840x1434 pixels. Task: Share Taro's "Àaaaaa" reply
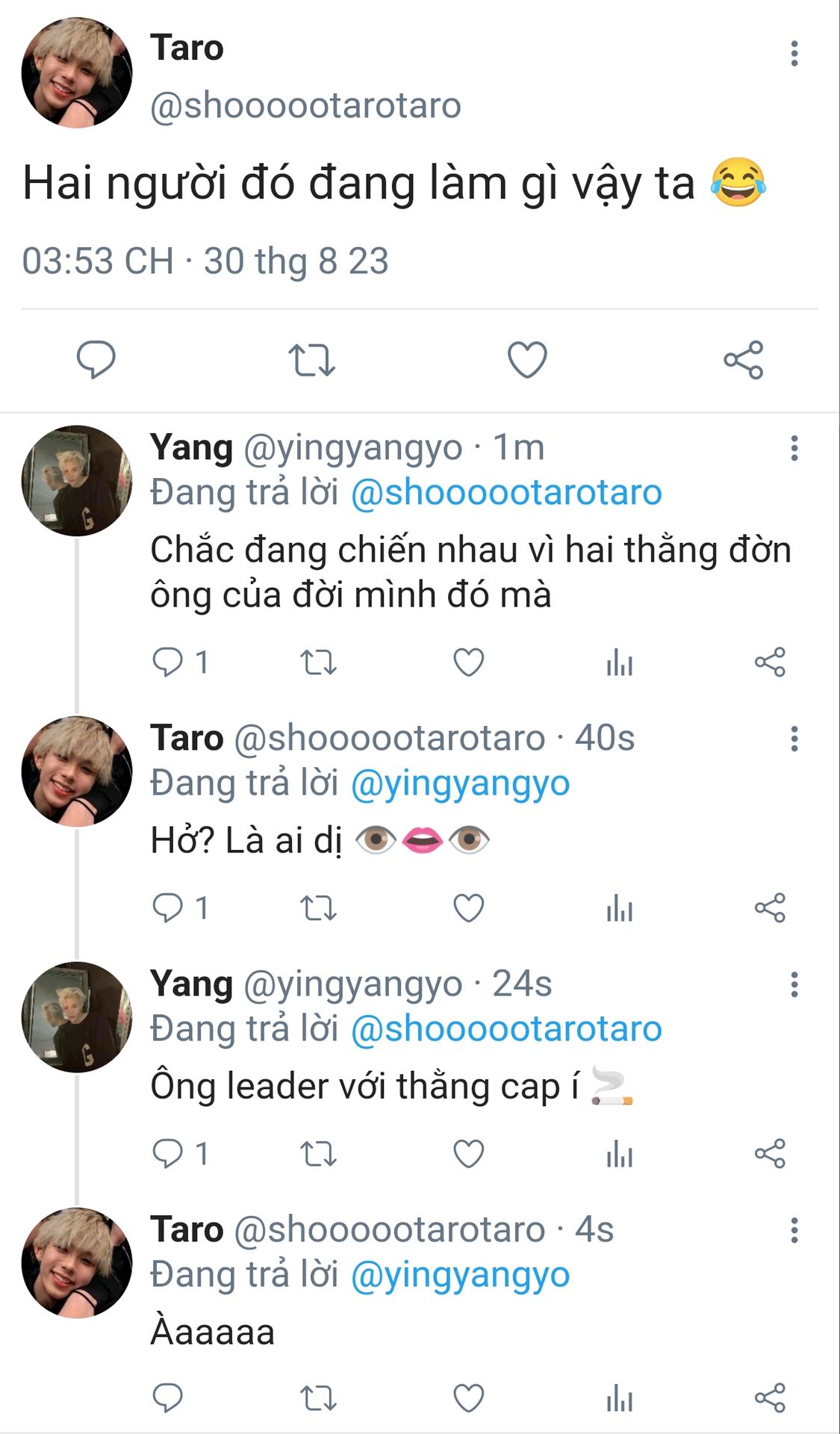(770, 1397)
